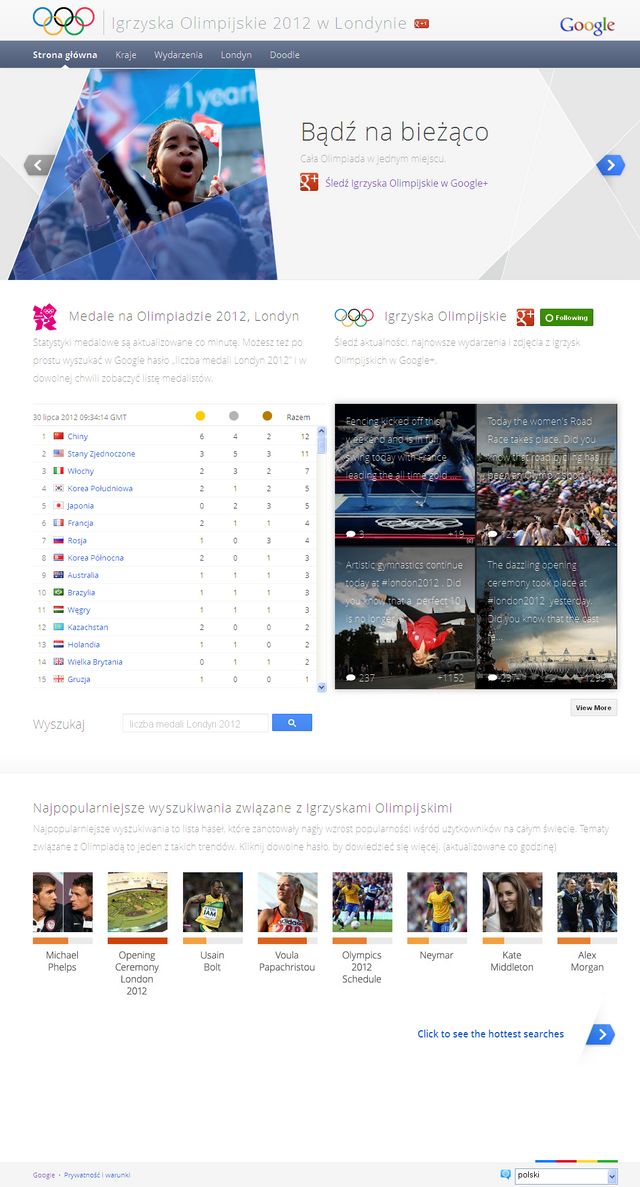The width and height of the screenshot is (640, 1187).
Task: Advance to the next banner slide
Action: [610, 165]
